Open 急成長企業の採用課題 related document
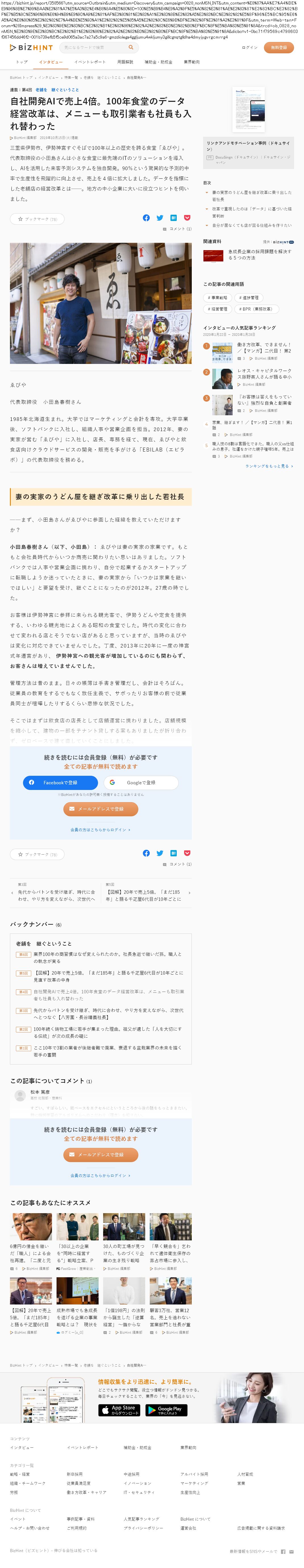 (250, 254)
